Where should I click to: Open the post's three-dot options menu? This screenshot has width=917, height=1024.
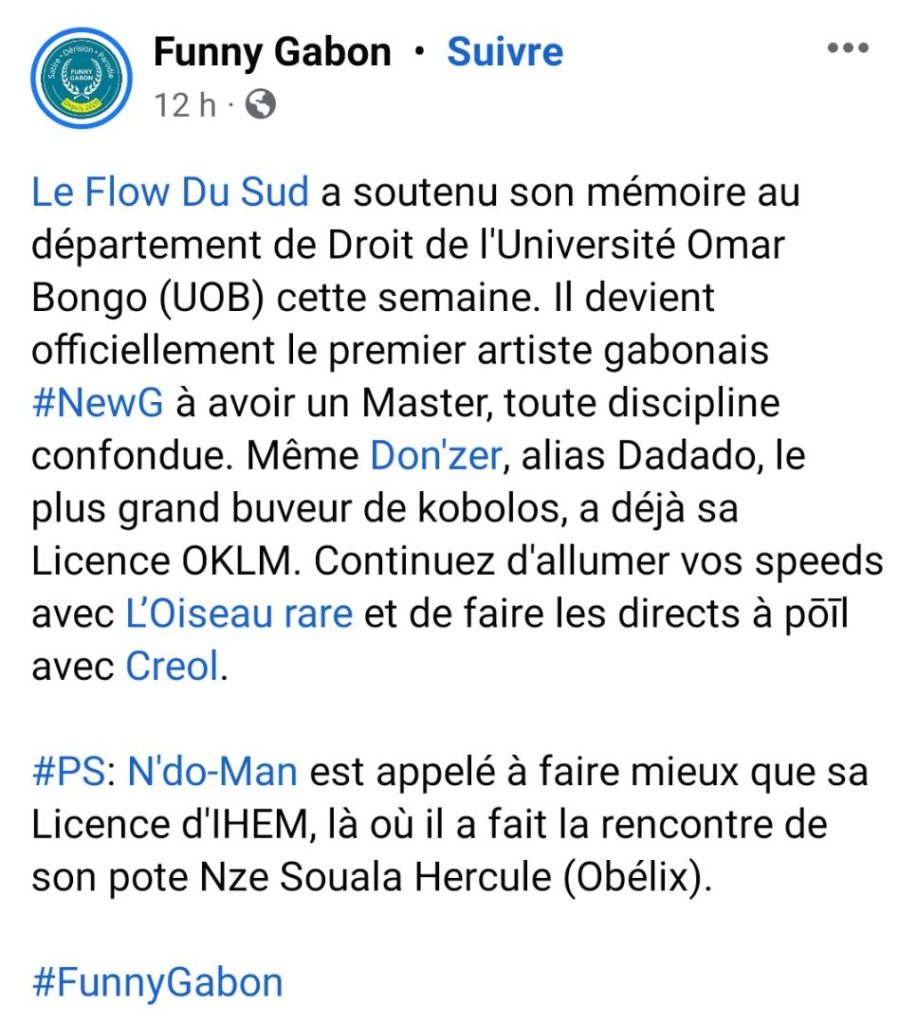pos(849,49)
